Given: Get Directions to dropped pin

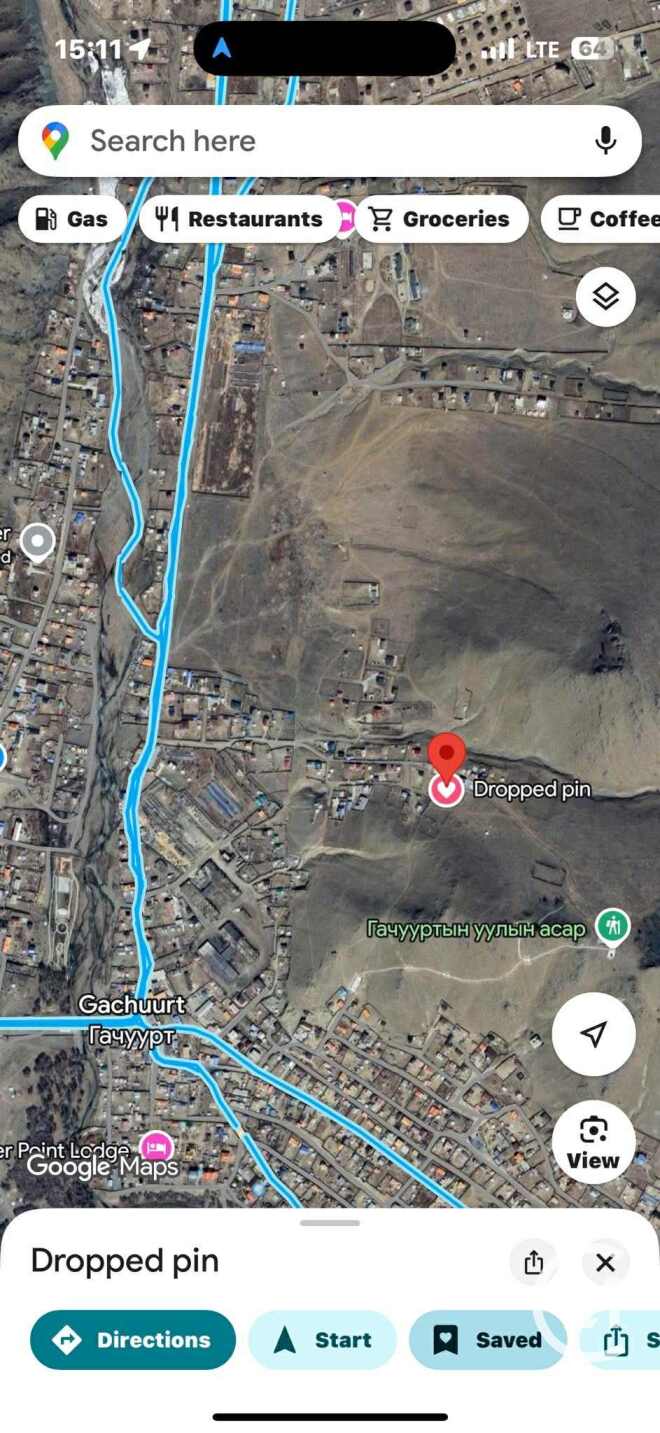Looking at the screenshot, I should [x=133, y=1340].
